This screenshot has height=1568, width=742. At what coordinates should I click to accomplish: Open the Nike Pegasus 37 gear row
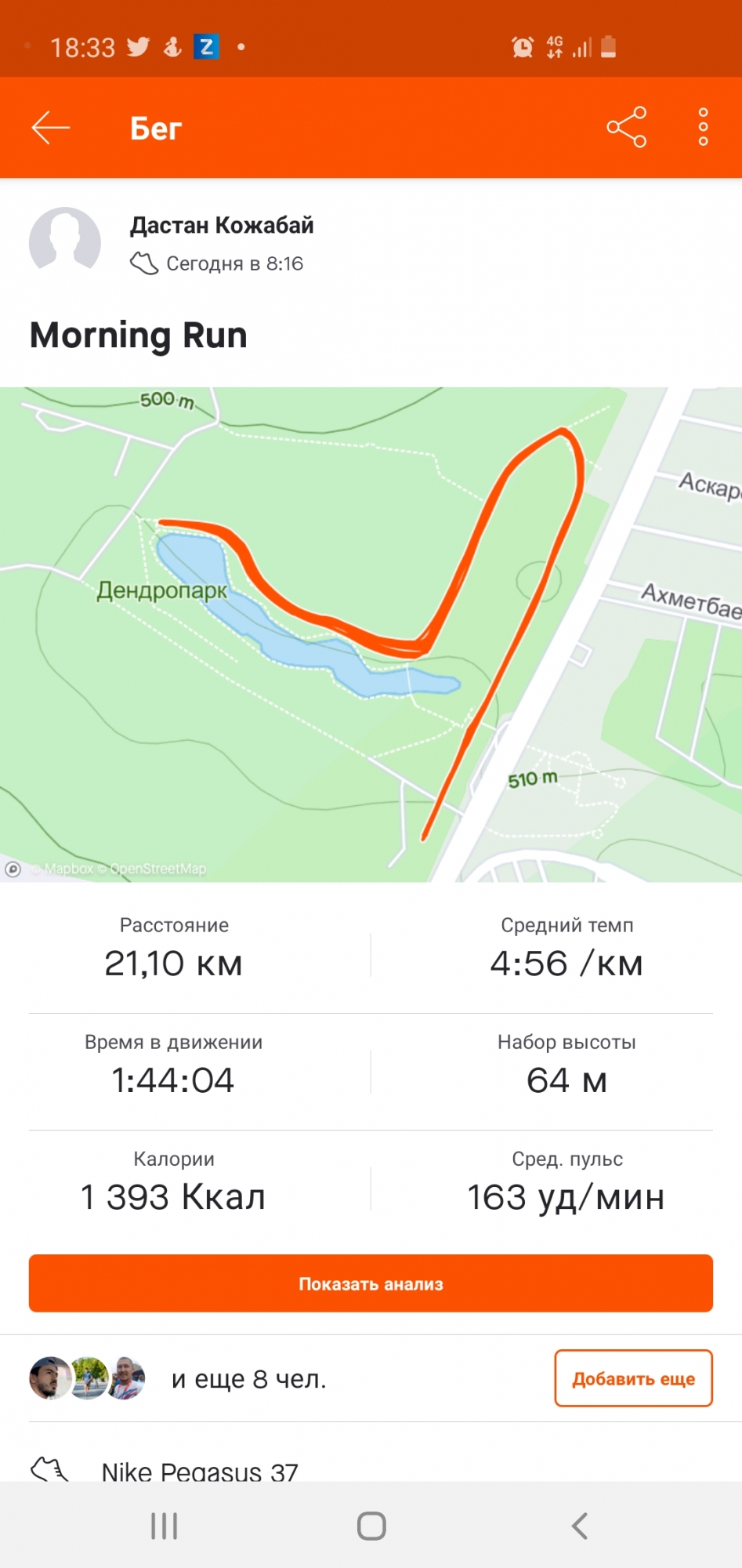click(200, 1470)
